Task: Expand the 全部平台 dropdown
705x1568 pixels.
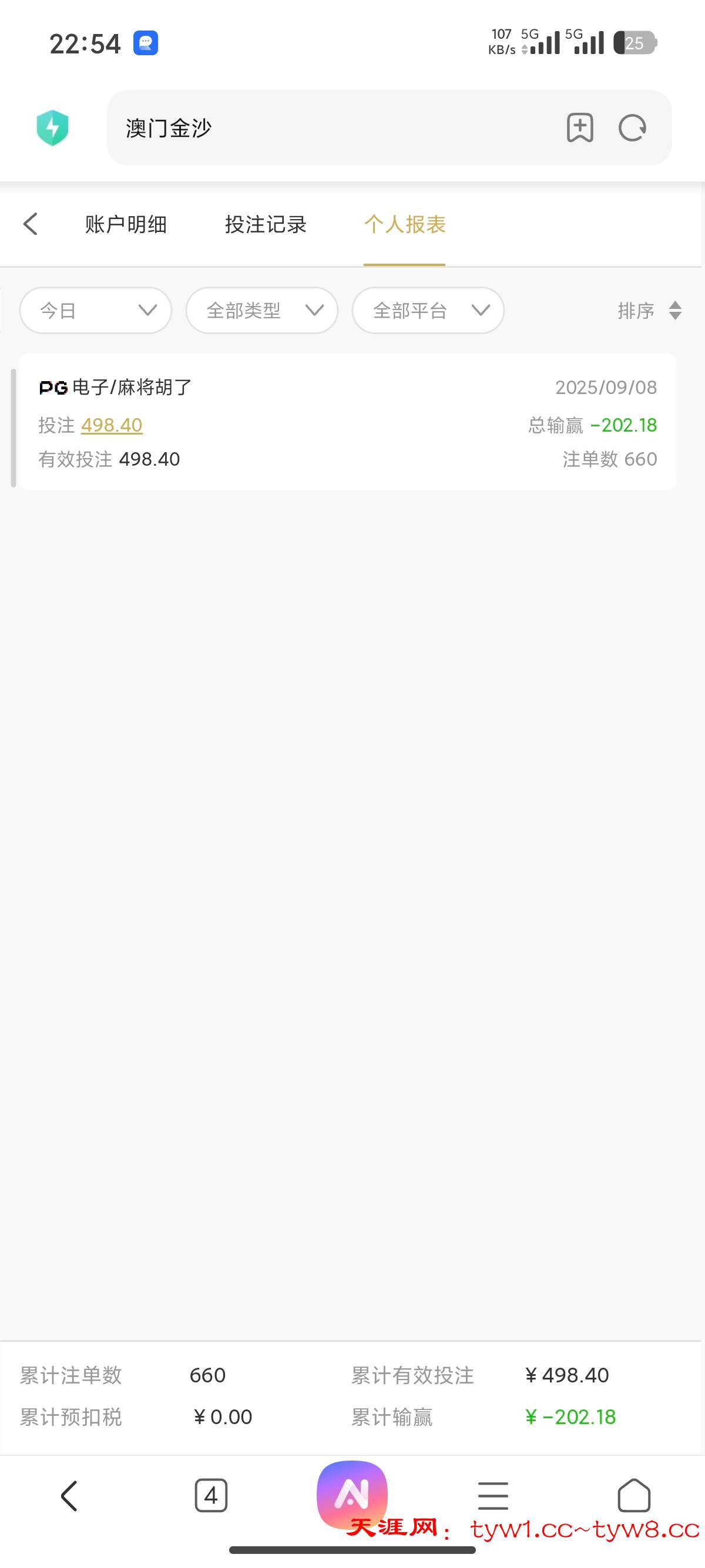Action: 428,311
